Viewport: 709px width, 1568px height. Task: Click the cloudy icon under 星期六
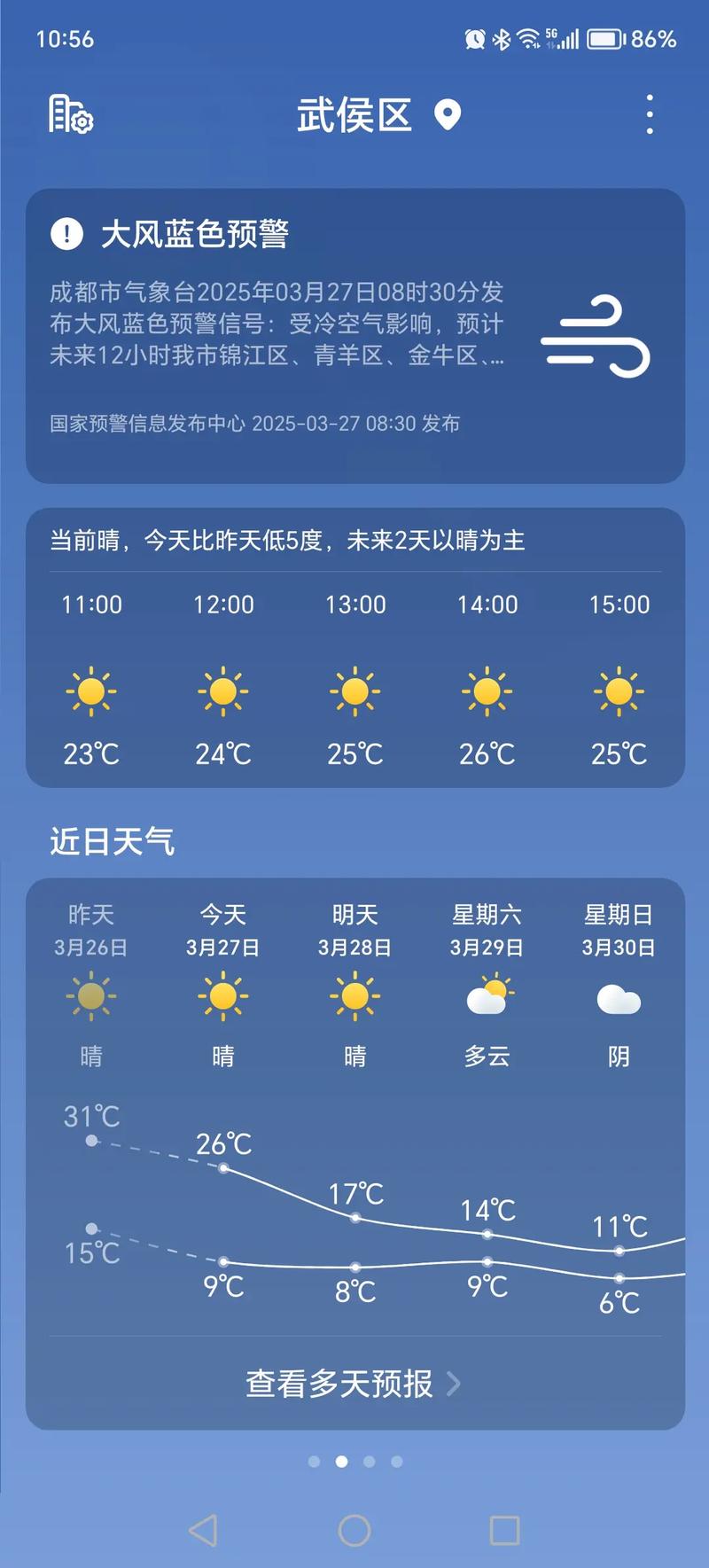(x=487, y=997)
